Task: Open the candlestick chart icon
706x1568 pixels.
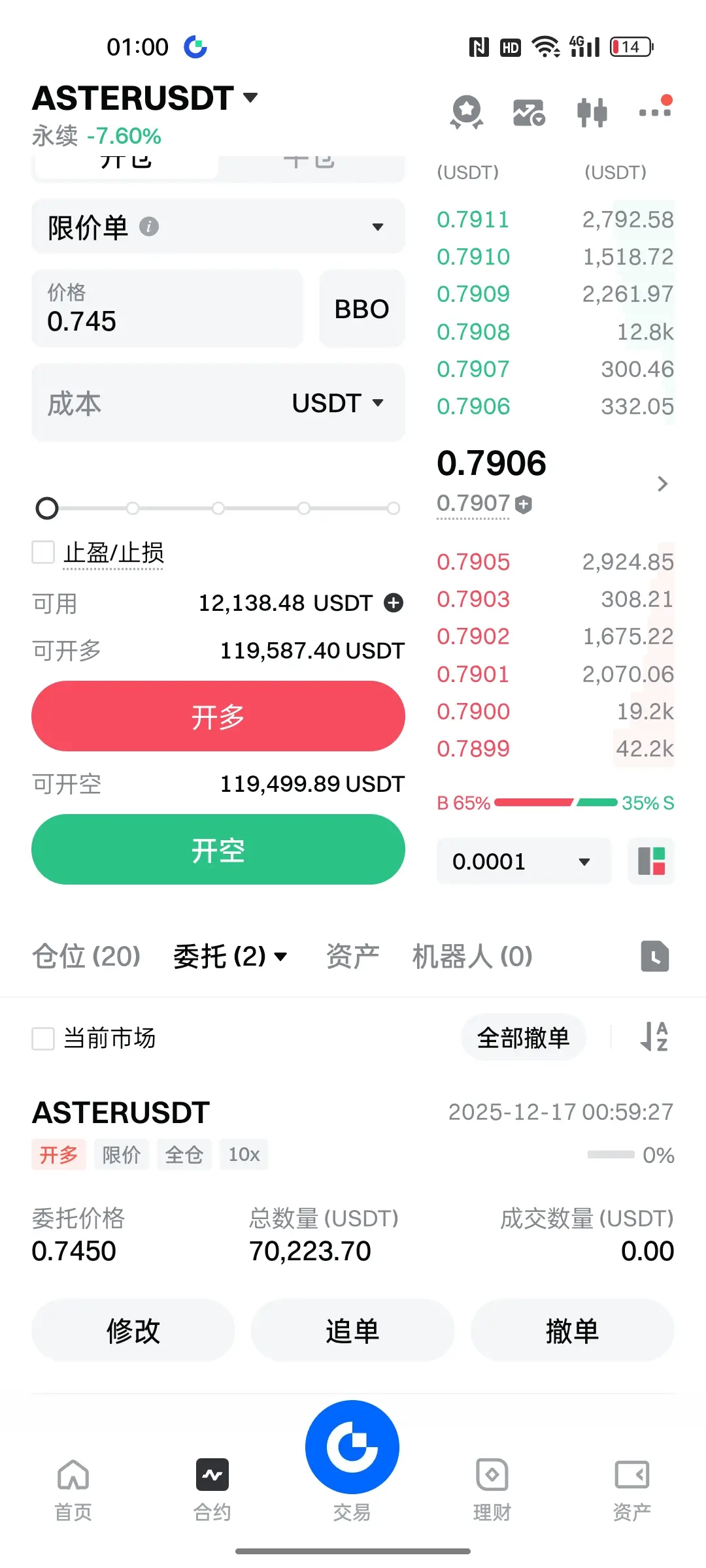Action: (592, 112)
